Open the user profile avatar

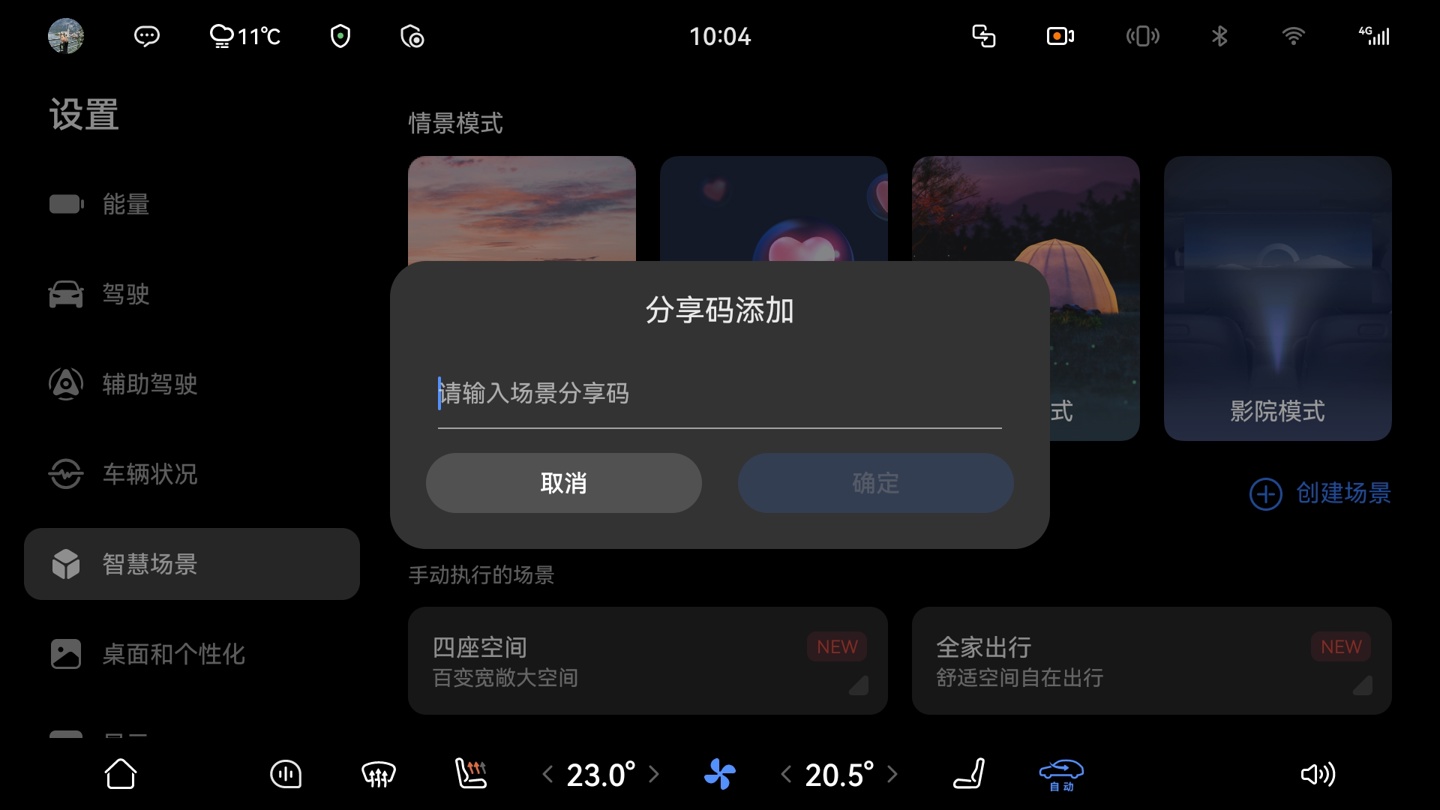point(66,37)
